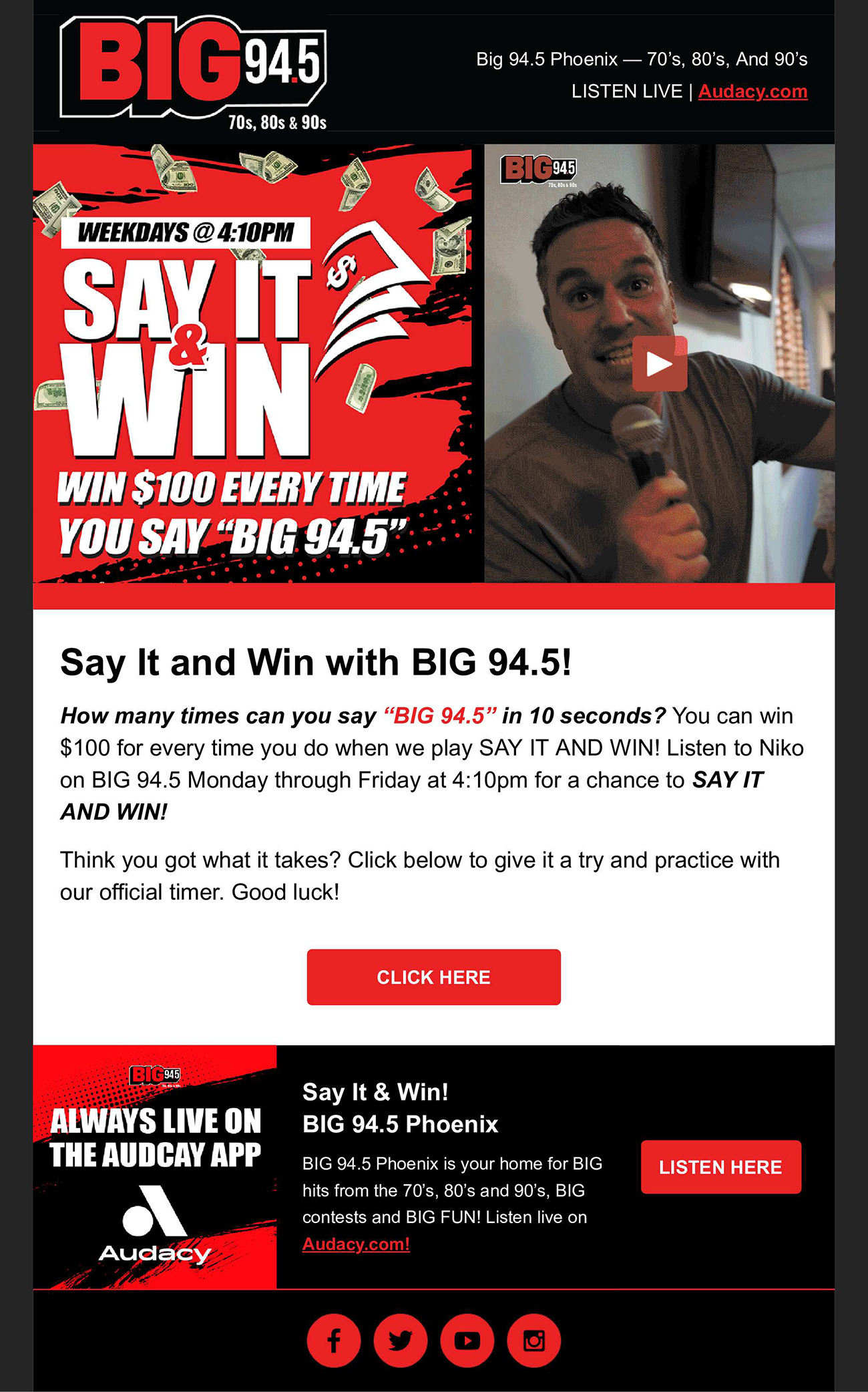
Task: Follow the Audacy.com! link in footer text
Action: (x=356, y=1244)
